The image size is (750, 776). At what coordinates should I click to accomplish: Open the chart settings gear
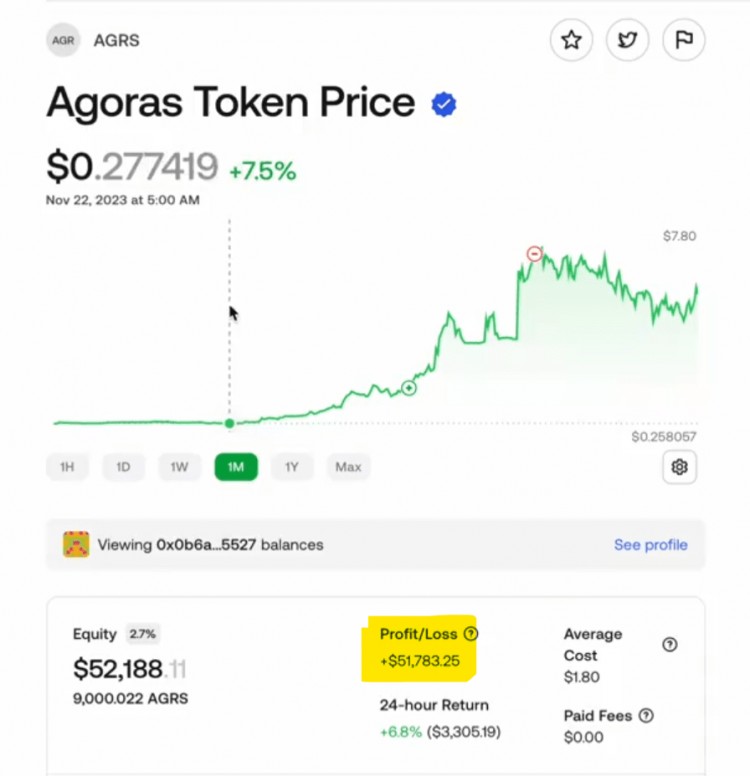(x=680, y=467)
